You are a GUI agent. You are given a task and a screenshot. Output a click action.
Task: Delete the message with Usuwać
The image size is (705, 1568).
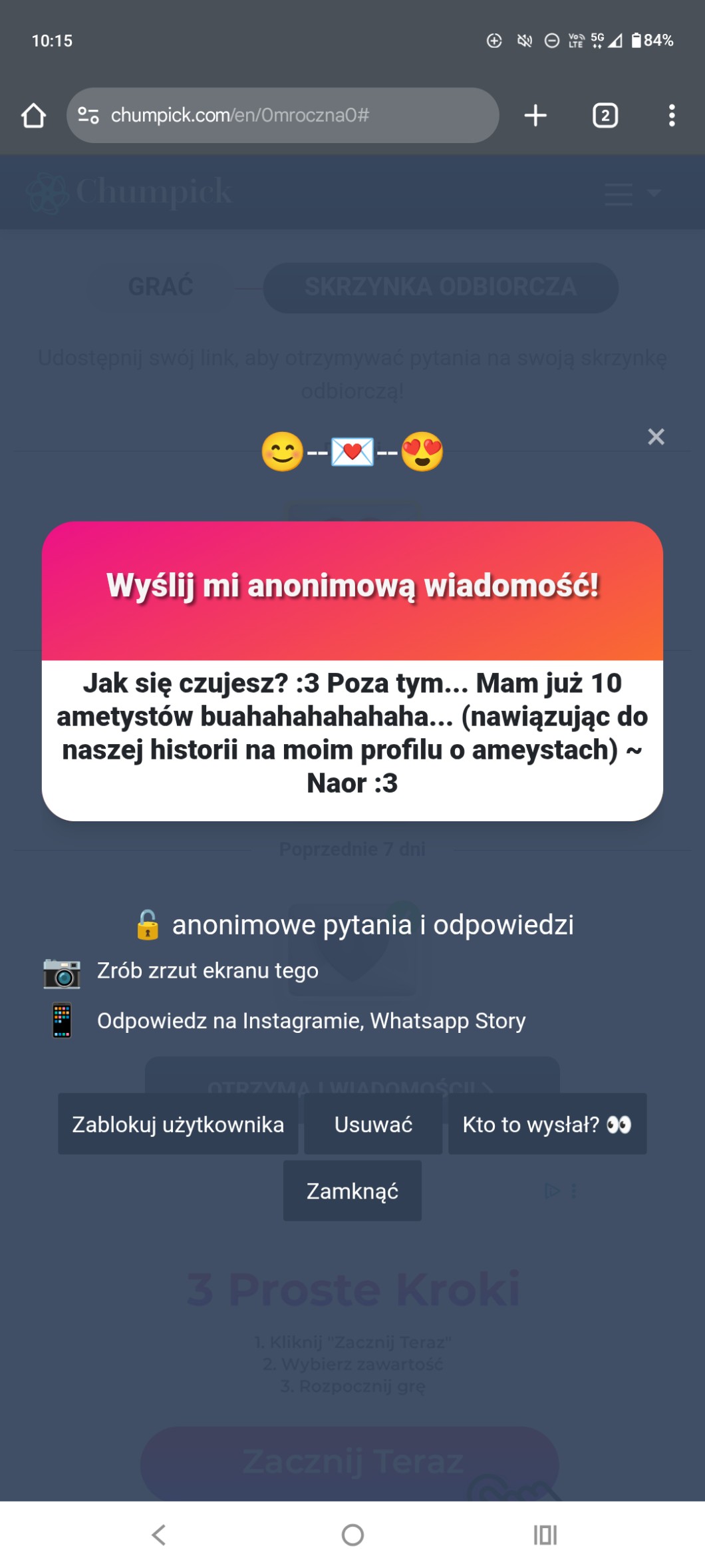pyautogui.click(x=373, y=1124)
